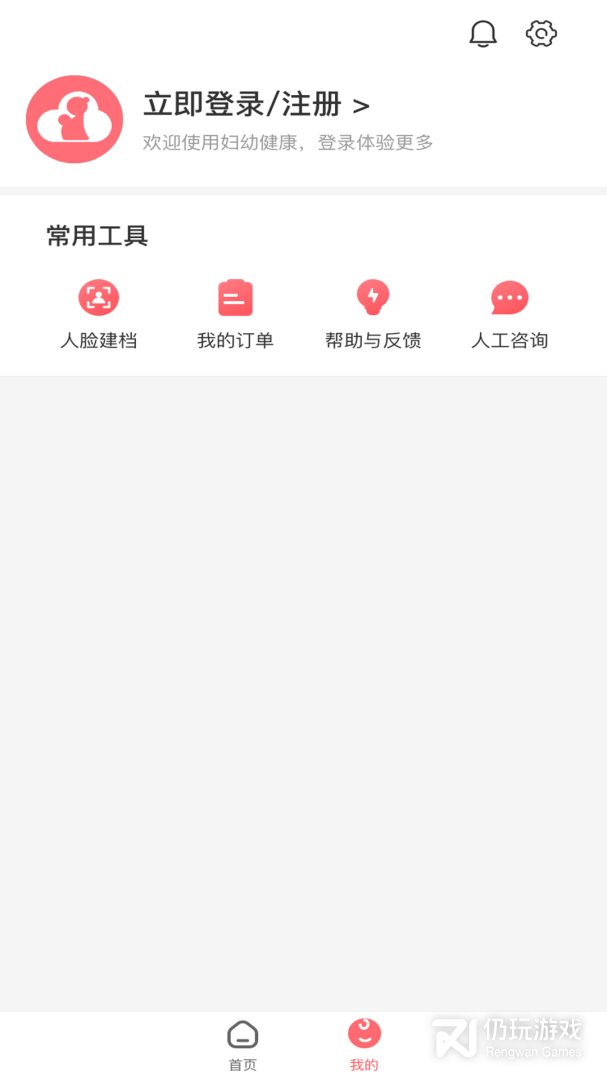
Task: Open the notifications bell
Action: point(483,34)
